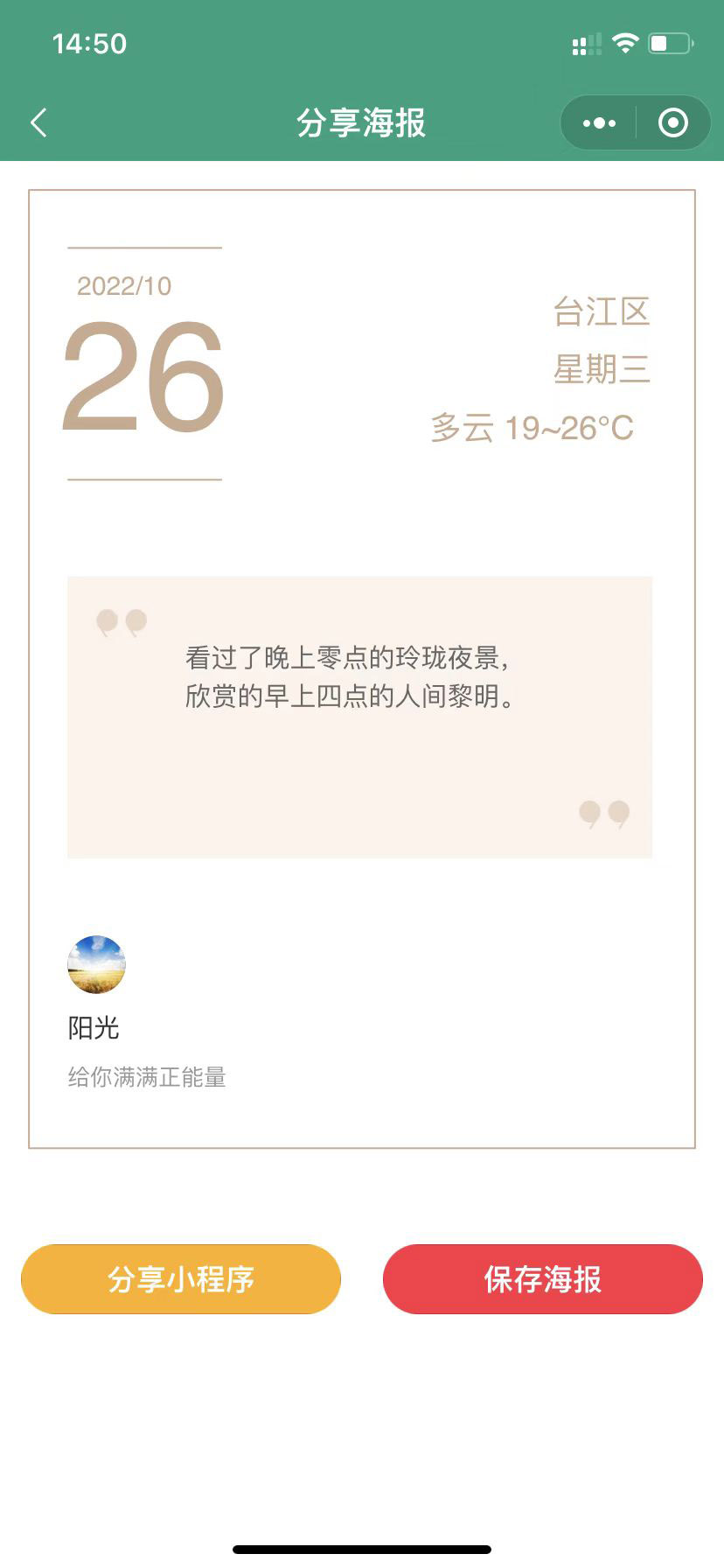
Task: Open the mini program's three-dot menu
Action: click(x=599, y=123)
